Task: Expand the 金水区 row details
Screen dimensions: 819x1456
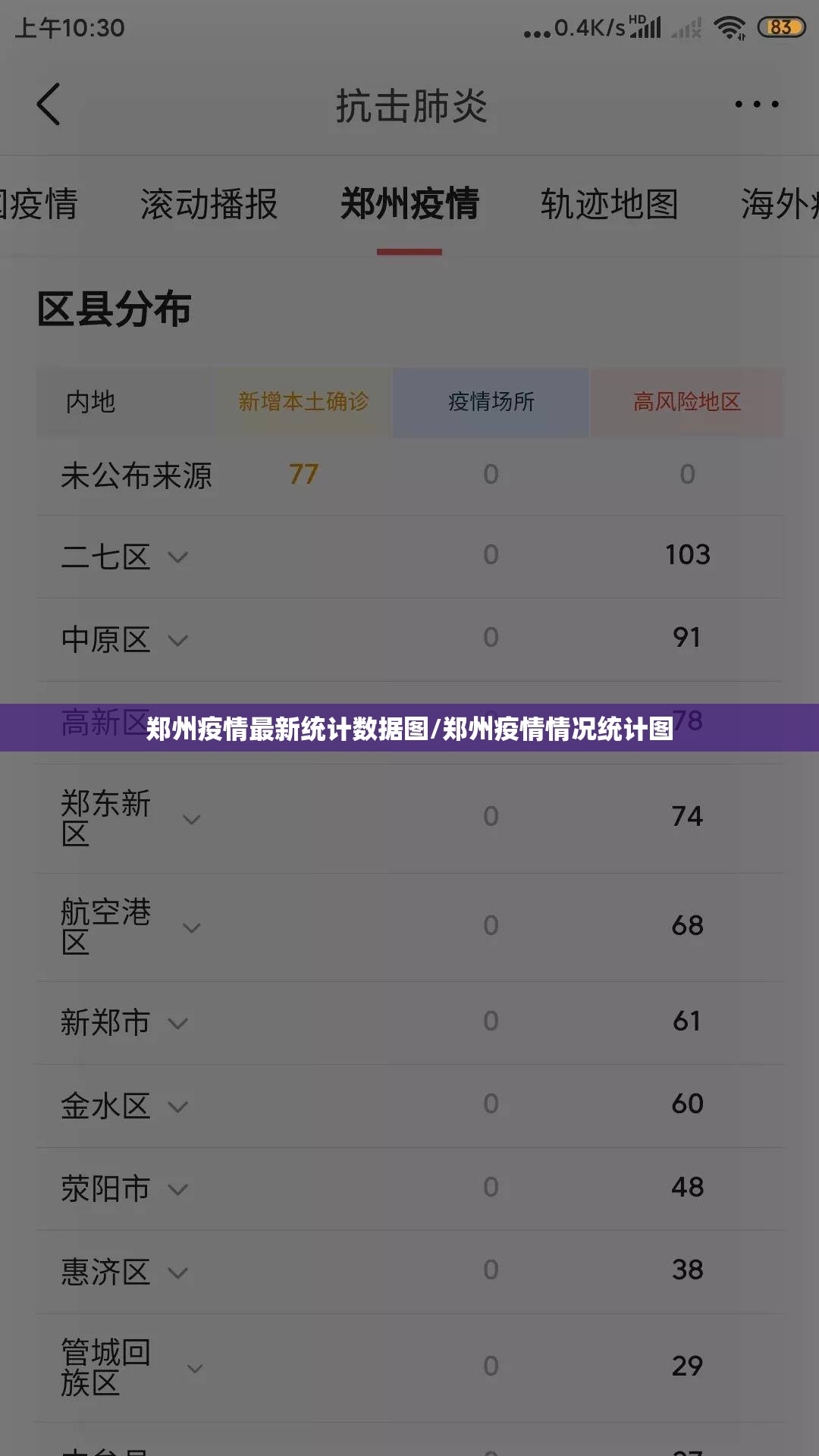Action: pos(179,1106)
